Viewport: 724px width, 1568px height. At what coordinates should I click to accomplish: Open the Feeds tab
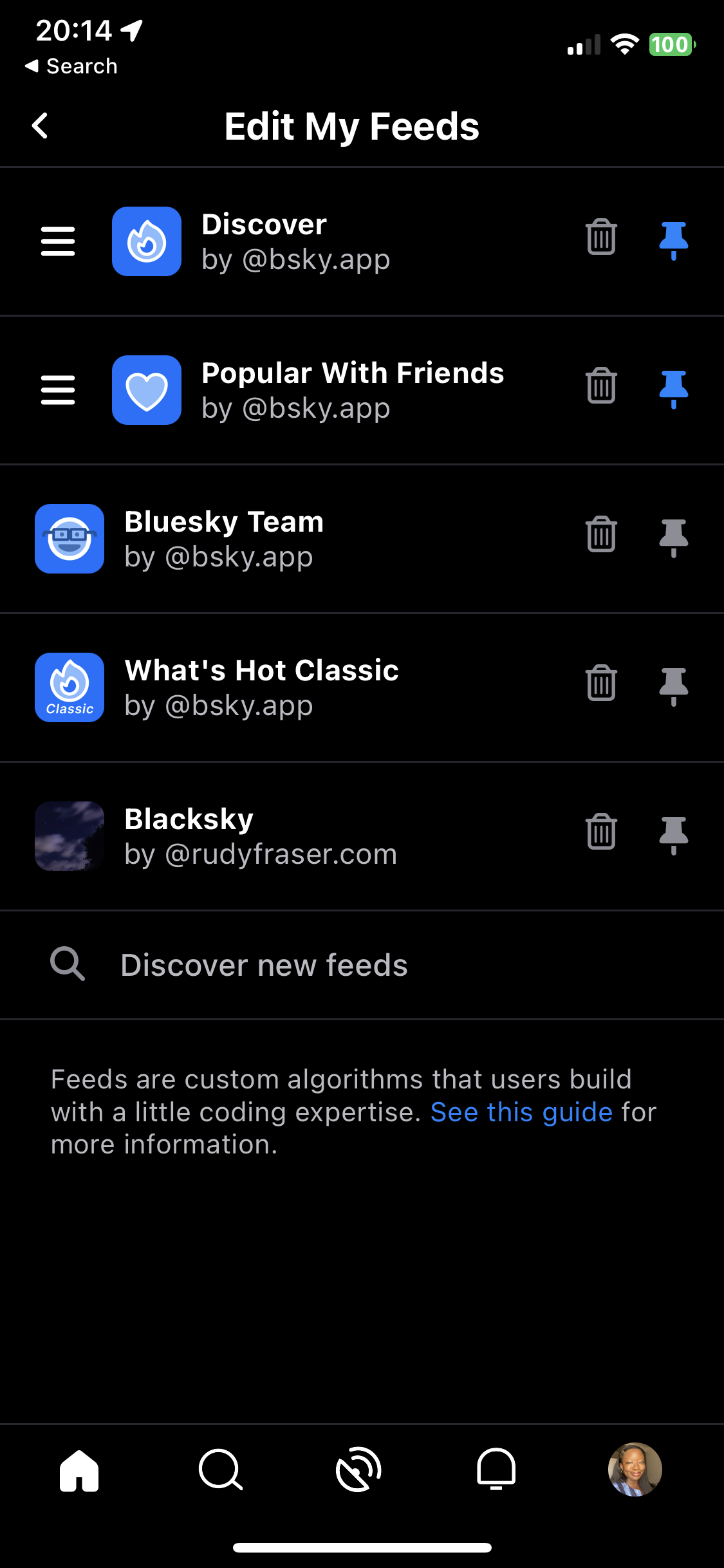(x=359, y=1470)
